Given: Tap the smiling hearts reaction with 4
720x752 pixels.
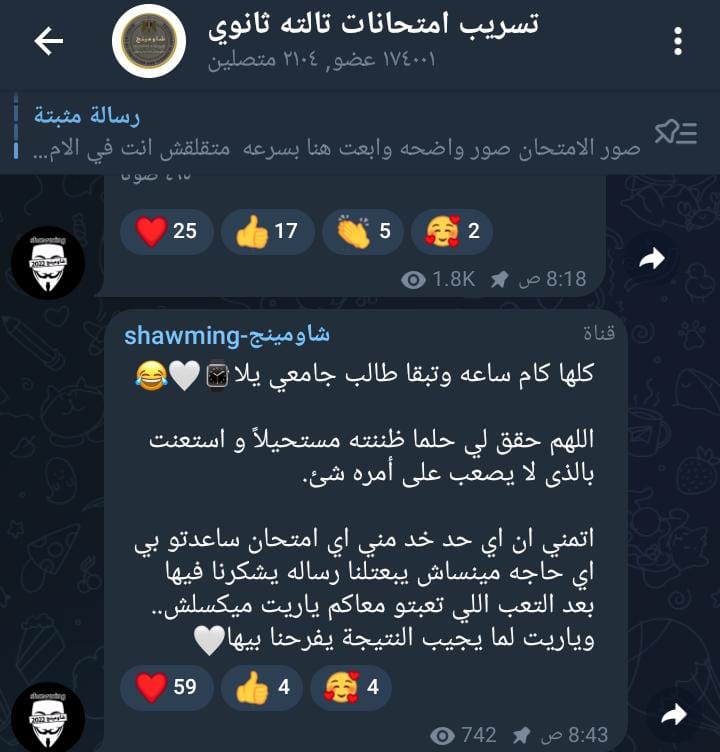Looking at the screenshot, I should tap(349, 688).
